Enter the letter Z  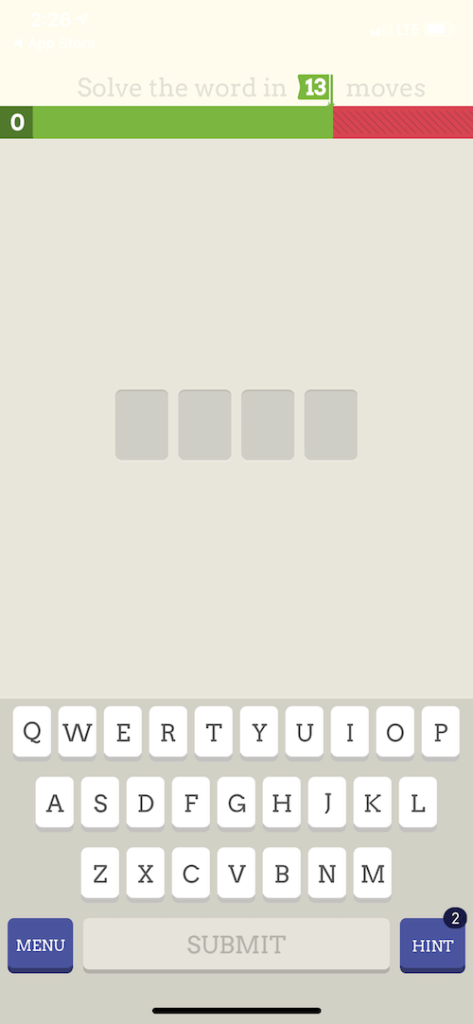[100, 874]
